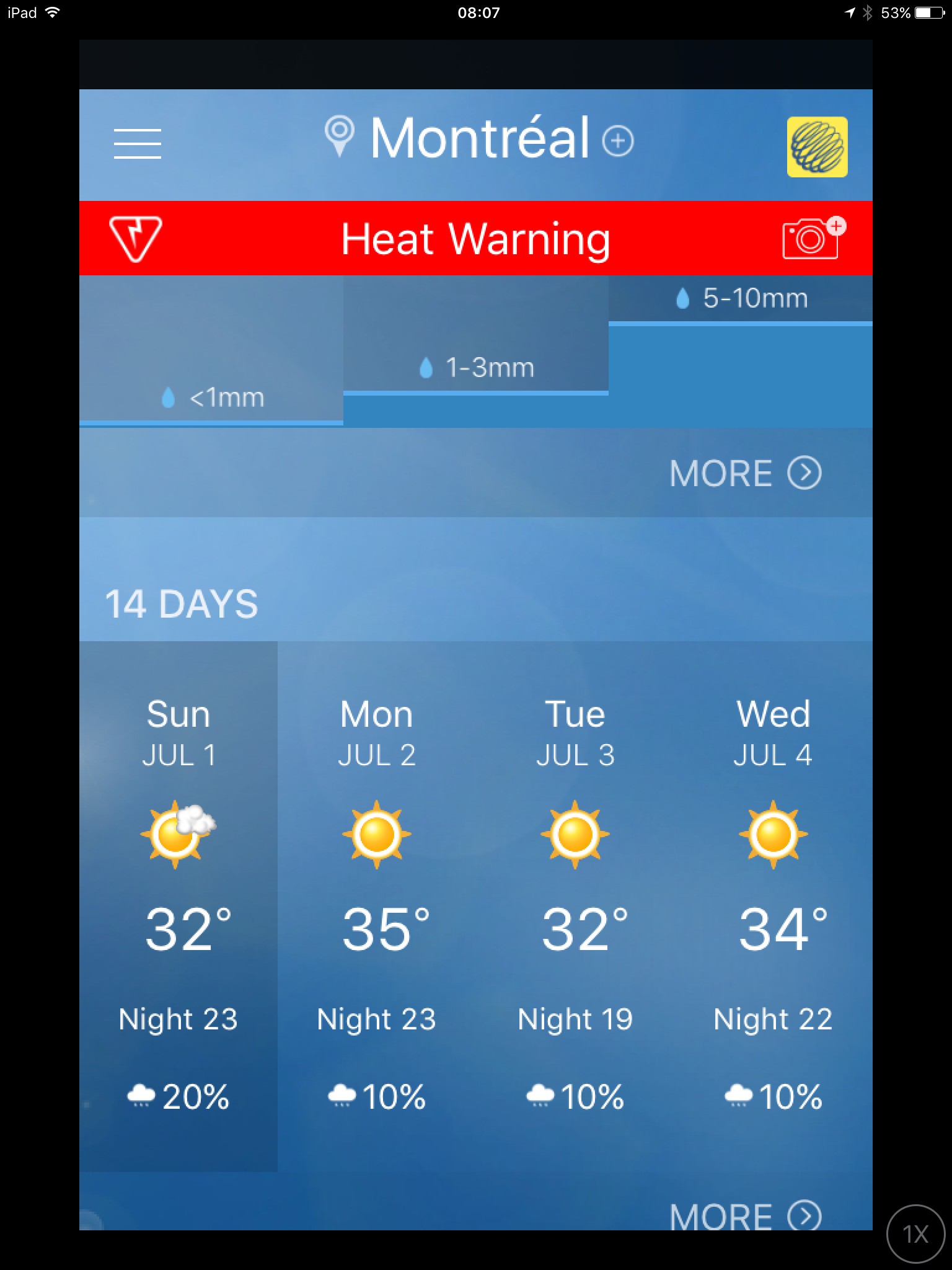Open the Mon Jul 2 forecast
The width and height of the screenshot is (952, 1270).
377,905
